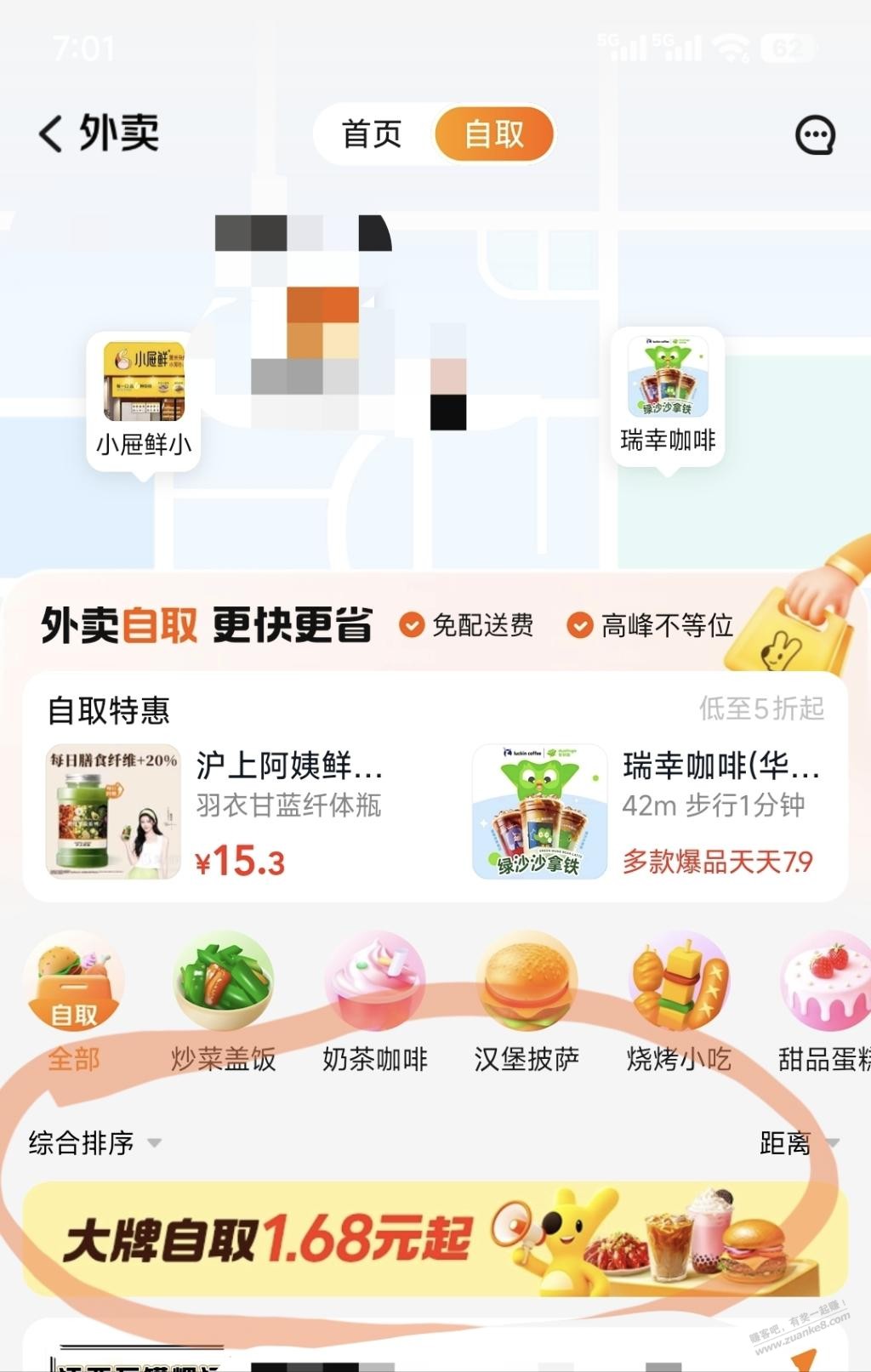Viewport: 871px width, 1372px height.
Task: Open the messages chat bubble icon
Action: click(815, 134)
